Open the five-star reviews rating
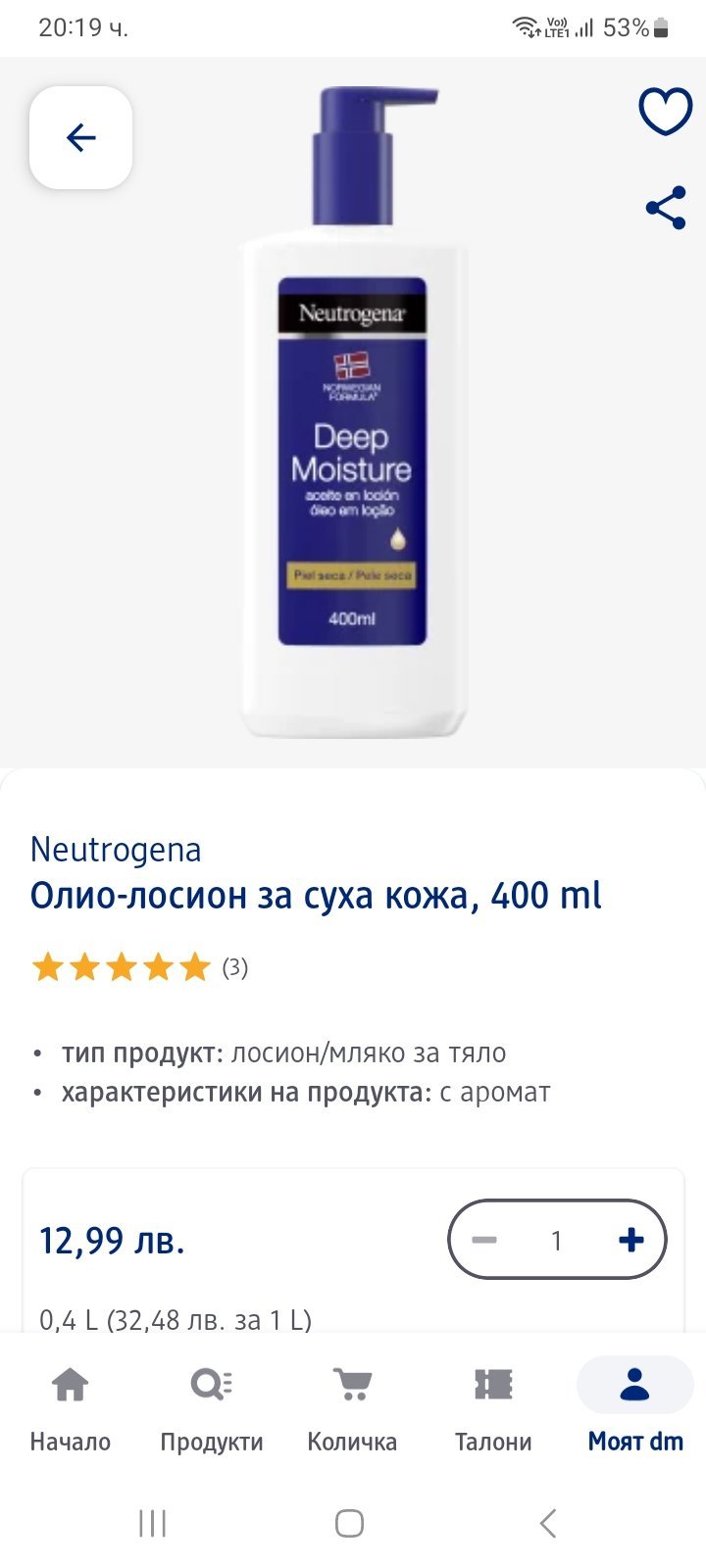 point(122,967)
